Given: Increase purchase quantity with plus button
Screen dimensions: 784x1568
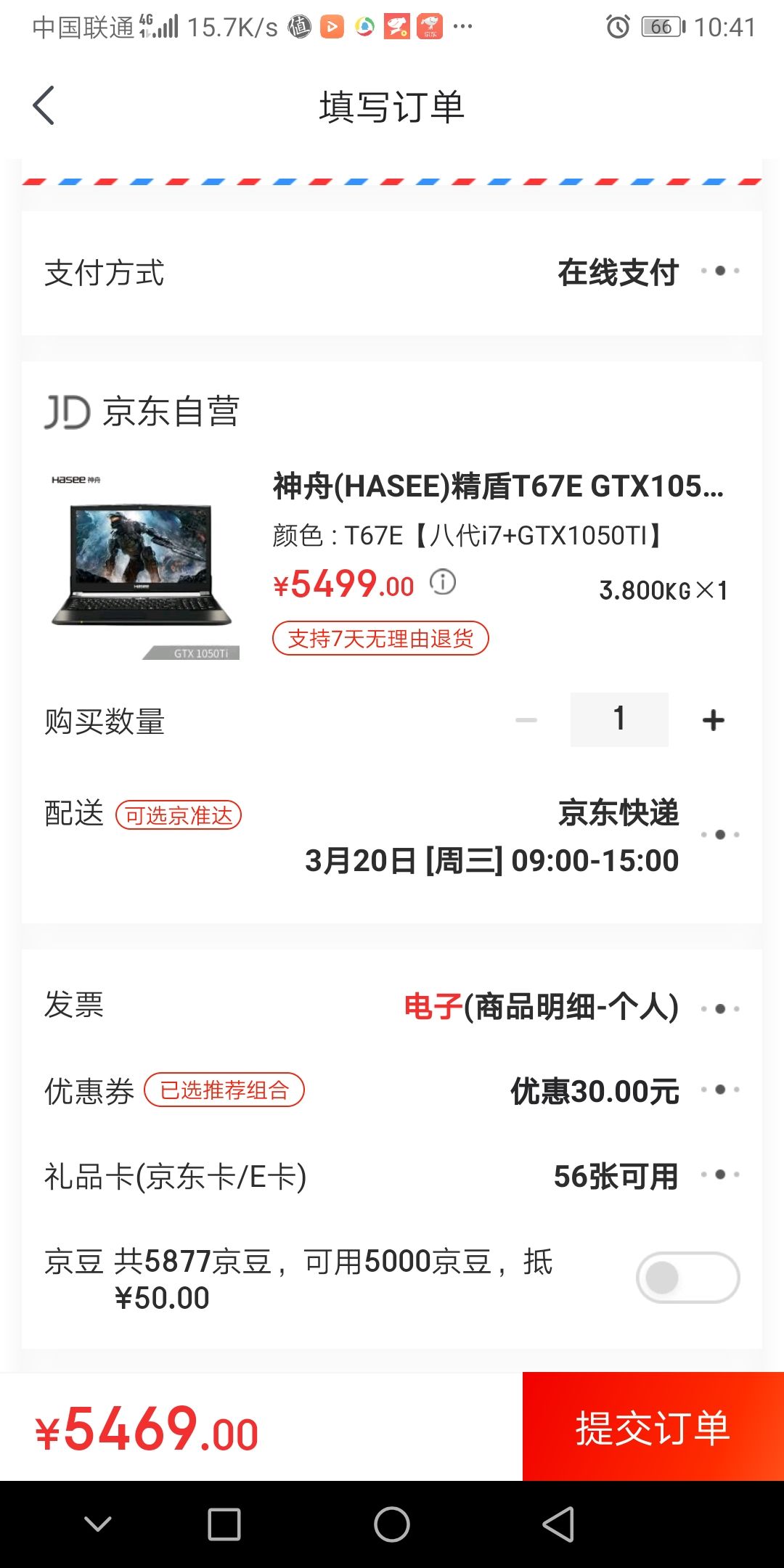Looking at the screenshot, I should [x=712, y=719].
